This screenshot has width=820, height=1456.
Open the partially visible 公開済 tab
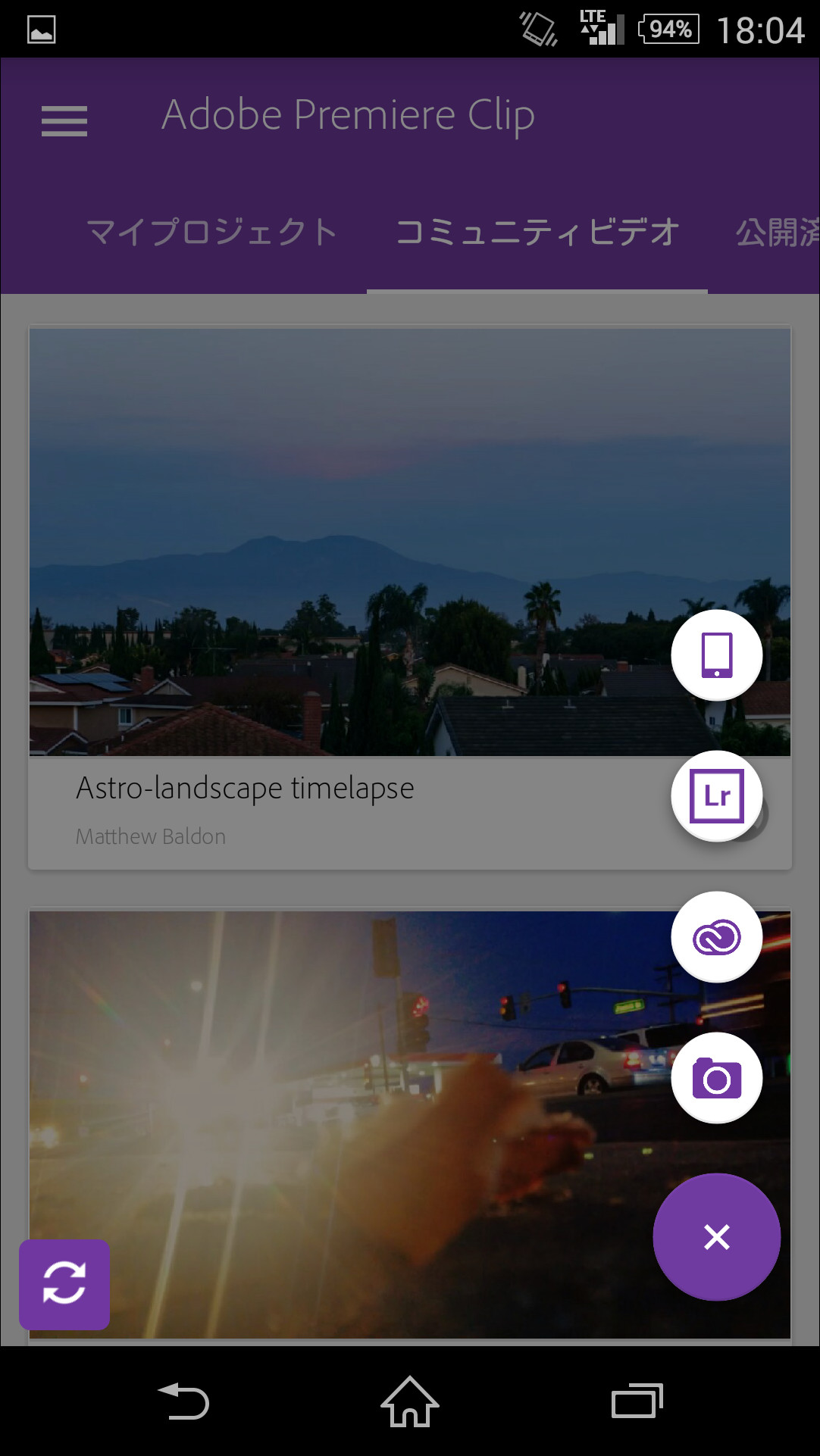click(777, 232)
